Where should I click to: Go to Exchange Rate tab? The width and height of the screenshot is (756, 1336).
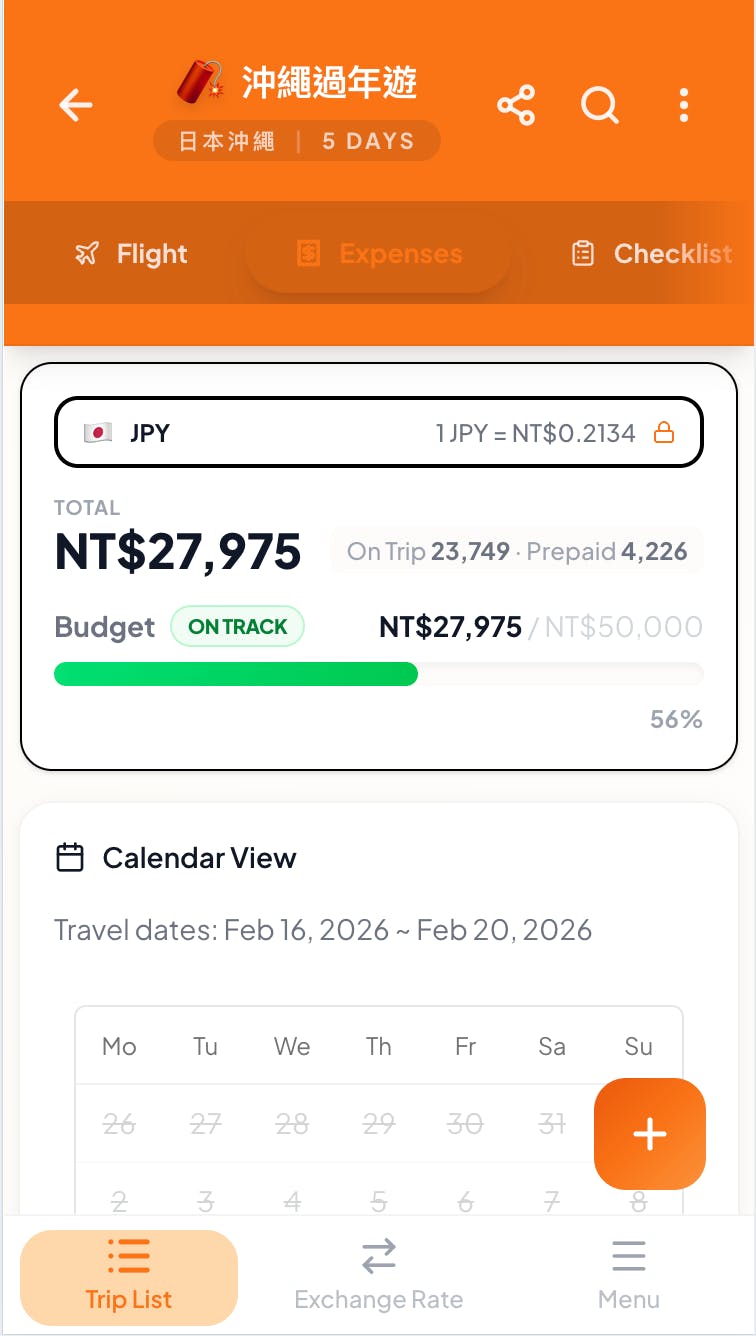(x=379, y=1277)
